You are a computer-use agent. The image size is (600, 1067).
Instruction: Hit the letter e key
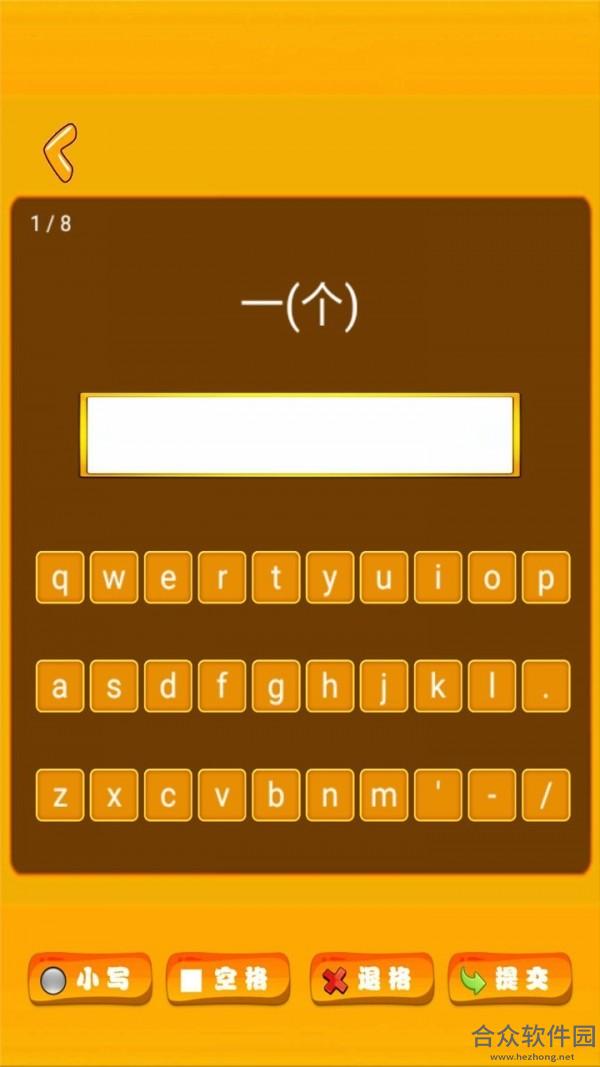click(168, 578)
